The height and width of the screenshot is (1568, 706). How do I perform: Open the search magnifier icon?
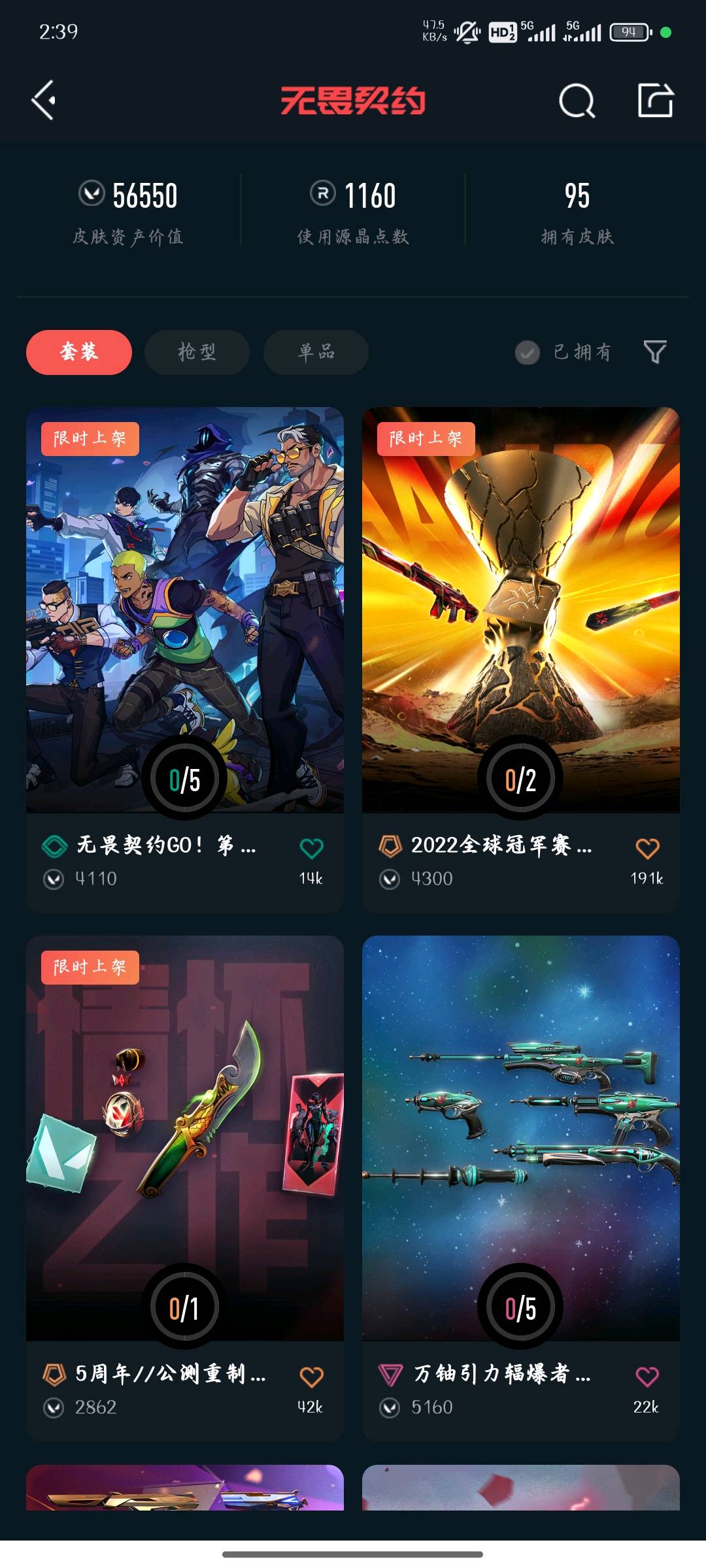click(x=577, y=101)
